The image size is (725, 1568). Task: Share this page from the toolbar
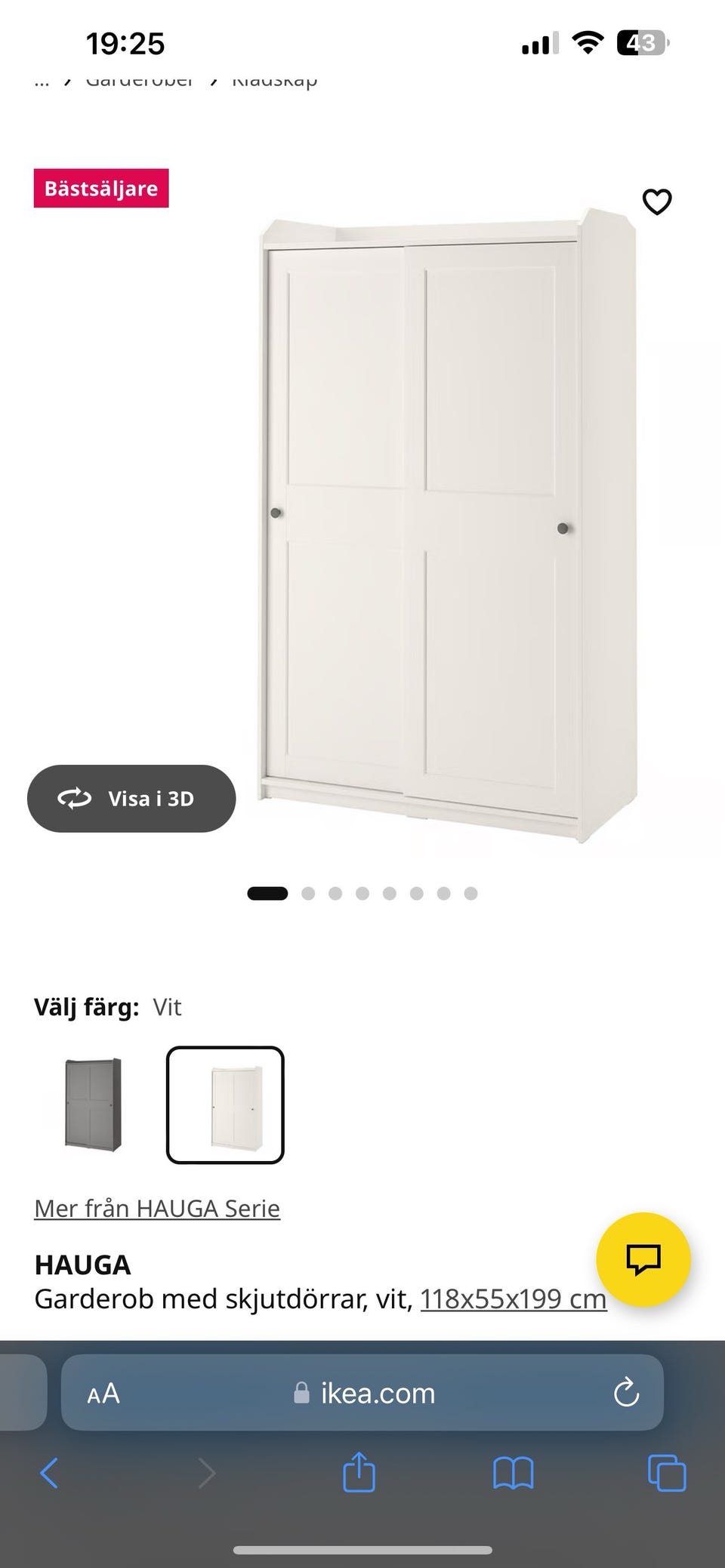click(x=359, y=1471)
